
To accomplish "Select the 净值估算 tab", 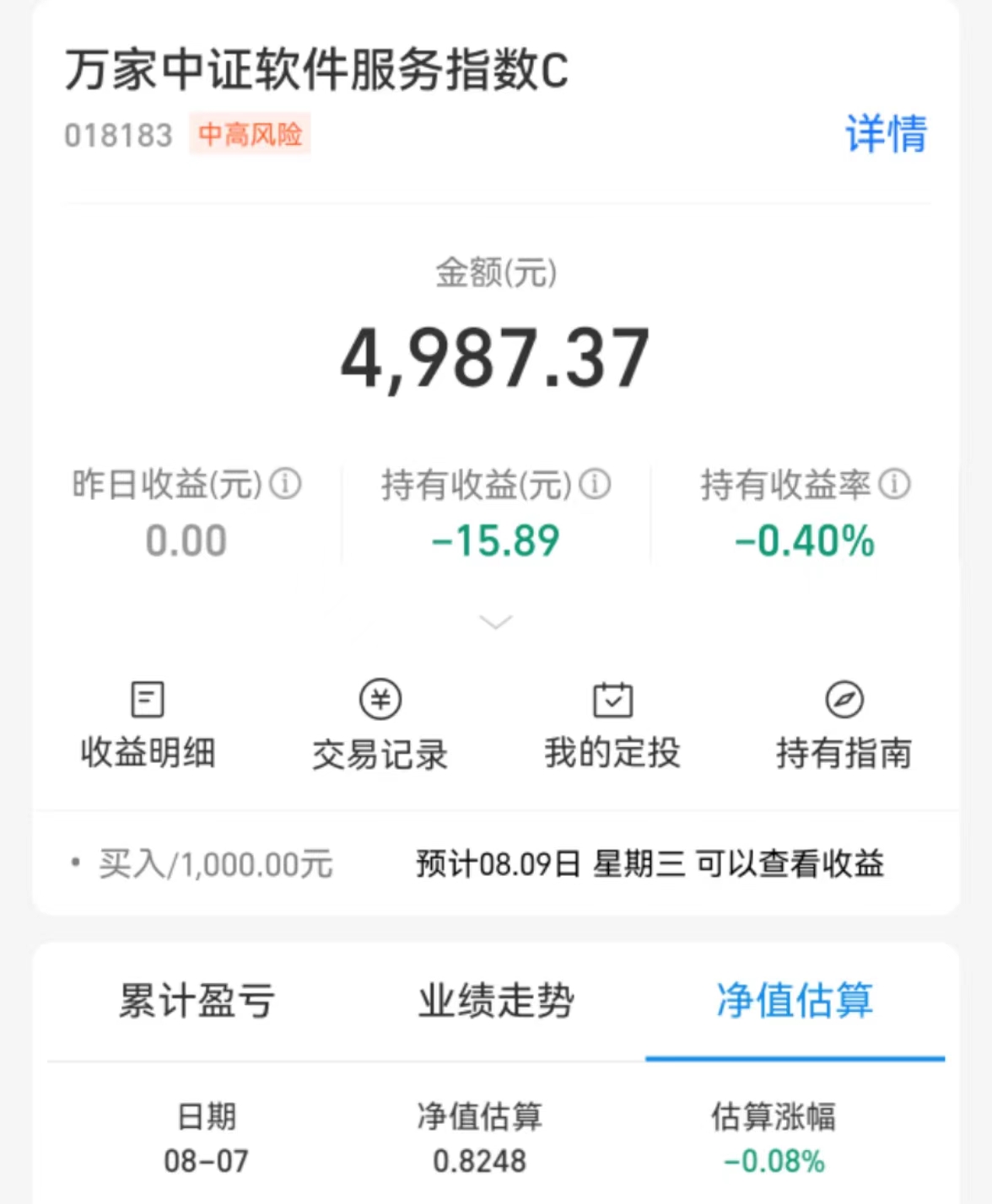I will click(x=795, y=1001).
